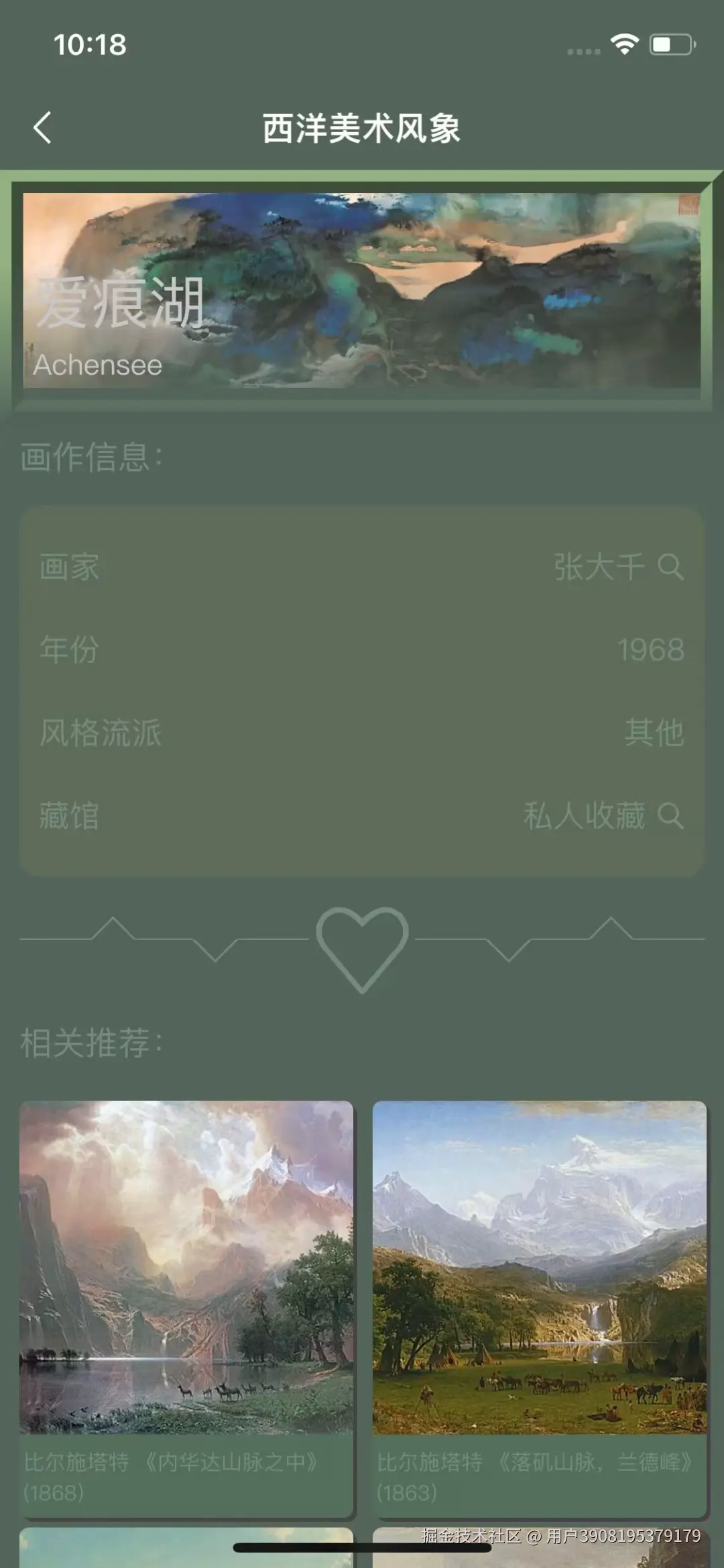Like this painting with the heart
724x1568 pixels.
tap(362, 948)
